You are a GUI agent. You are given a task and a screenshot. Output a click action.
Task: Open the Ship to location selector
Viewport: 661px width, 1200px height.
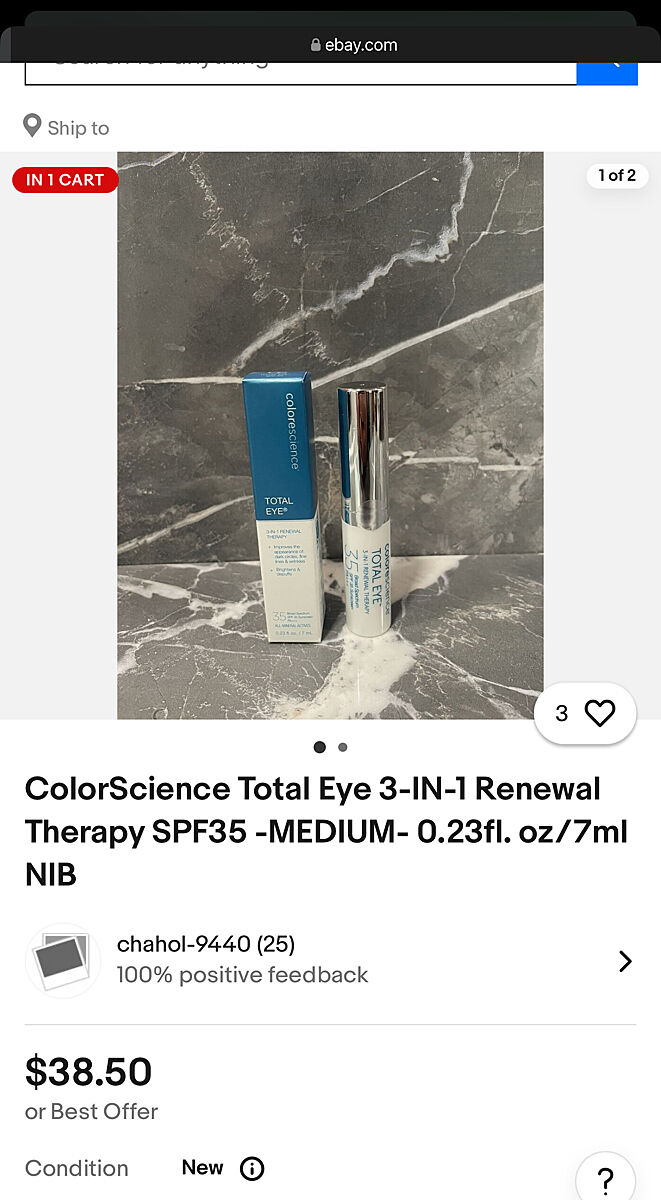coord(67,128)
